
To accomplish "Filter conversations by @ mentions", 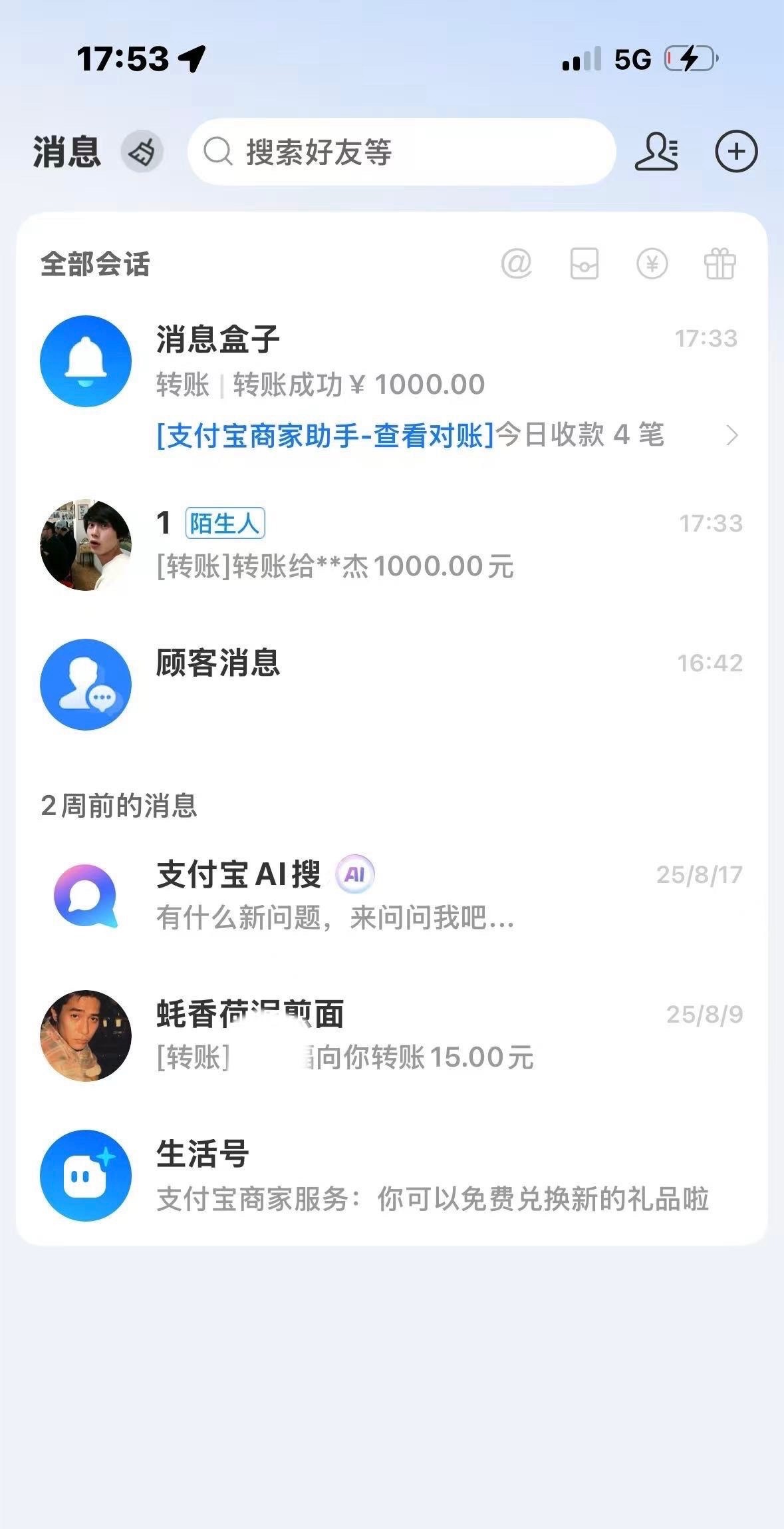I will (x=516, y=263).
